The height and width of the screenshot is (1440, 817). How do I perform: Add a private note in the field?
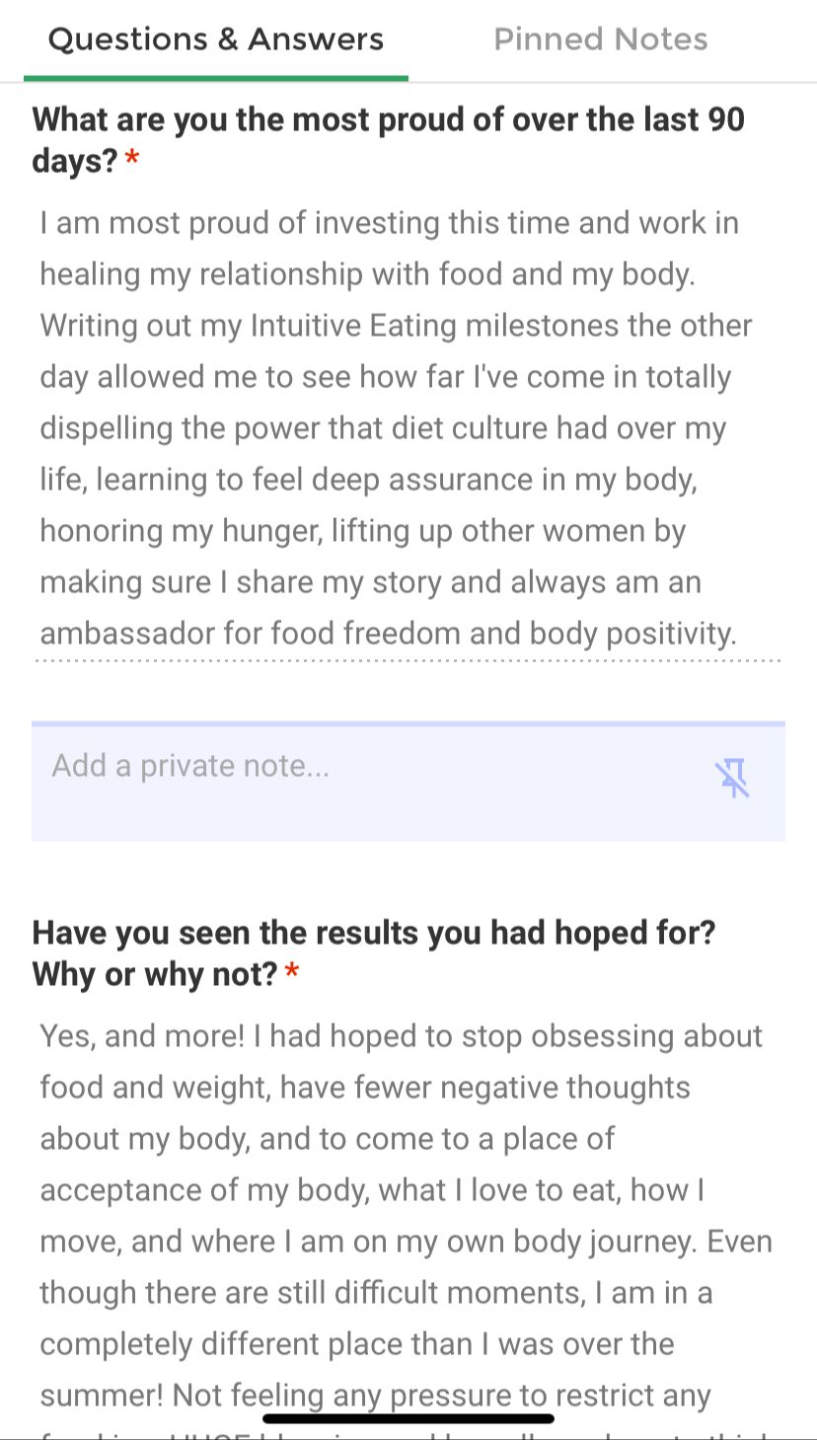tap(360, 768)
